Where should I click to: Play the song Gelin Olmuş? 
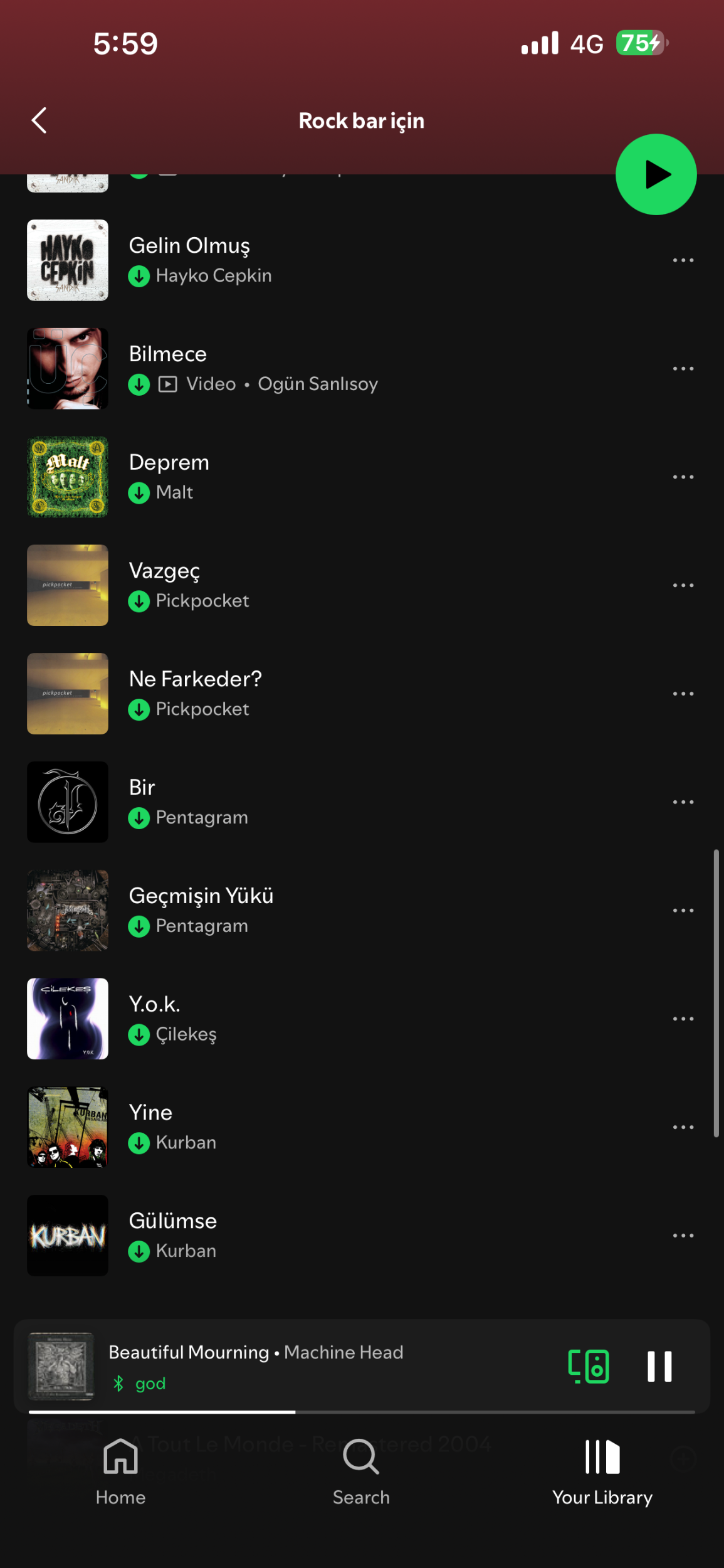click(x=189, y=246)
